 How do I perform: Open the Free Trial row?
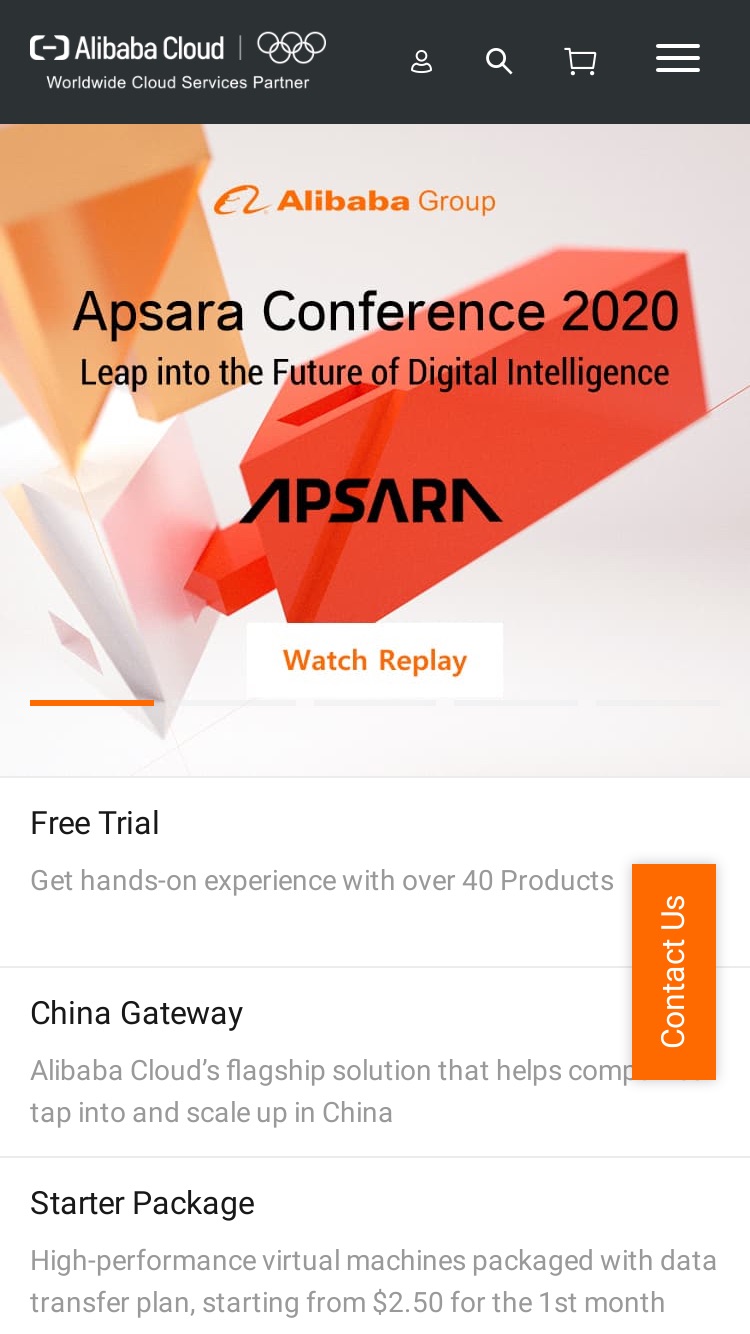point(375,872)
